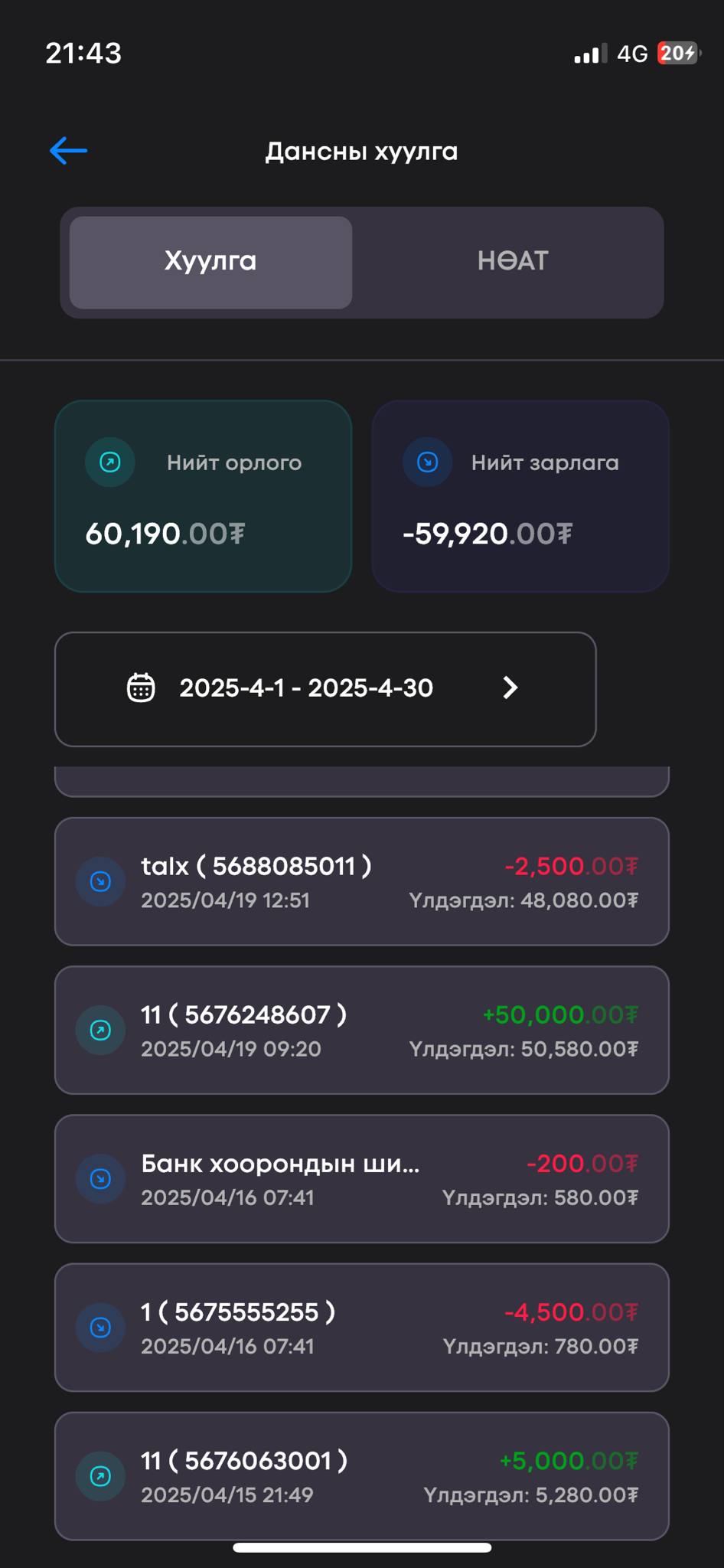This screenshot has width=724, height=1568.
Task: Go back using the blue arrow
Action: (x=69, y=151)
